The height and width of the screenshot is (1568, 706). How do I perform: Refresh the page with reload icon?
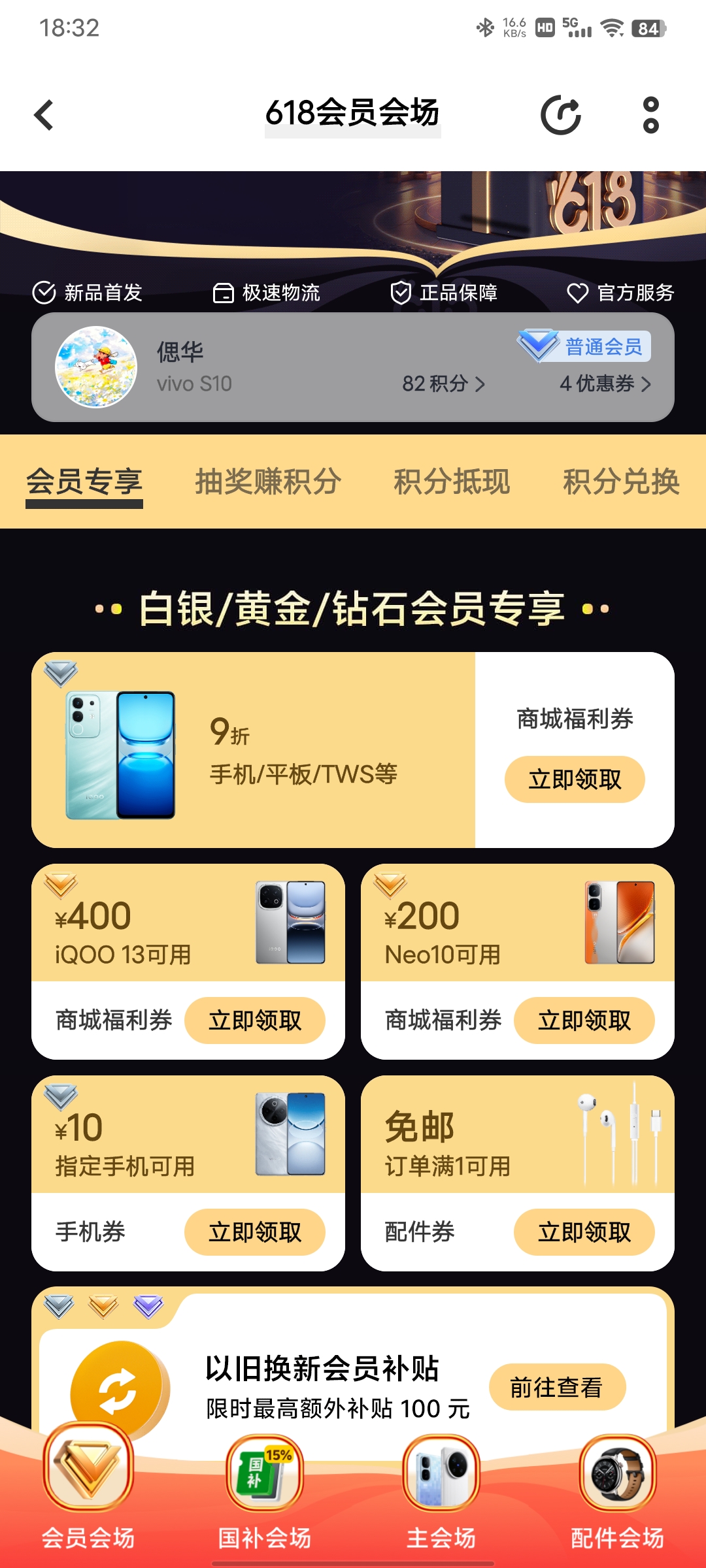pyautogui.click(x=561, y=115)
